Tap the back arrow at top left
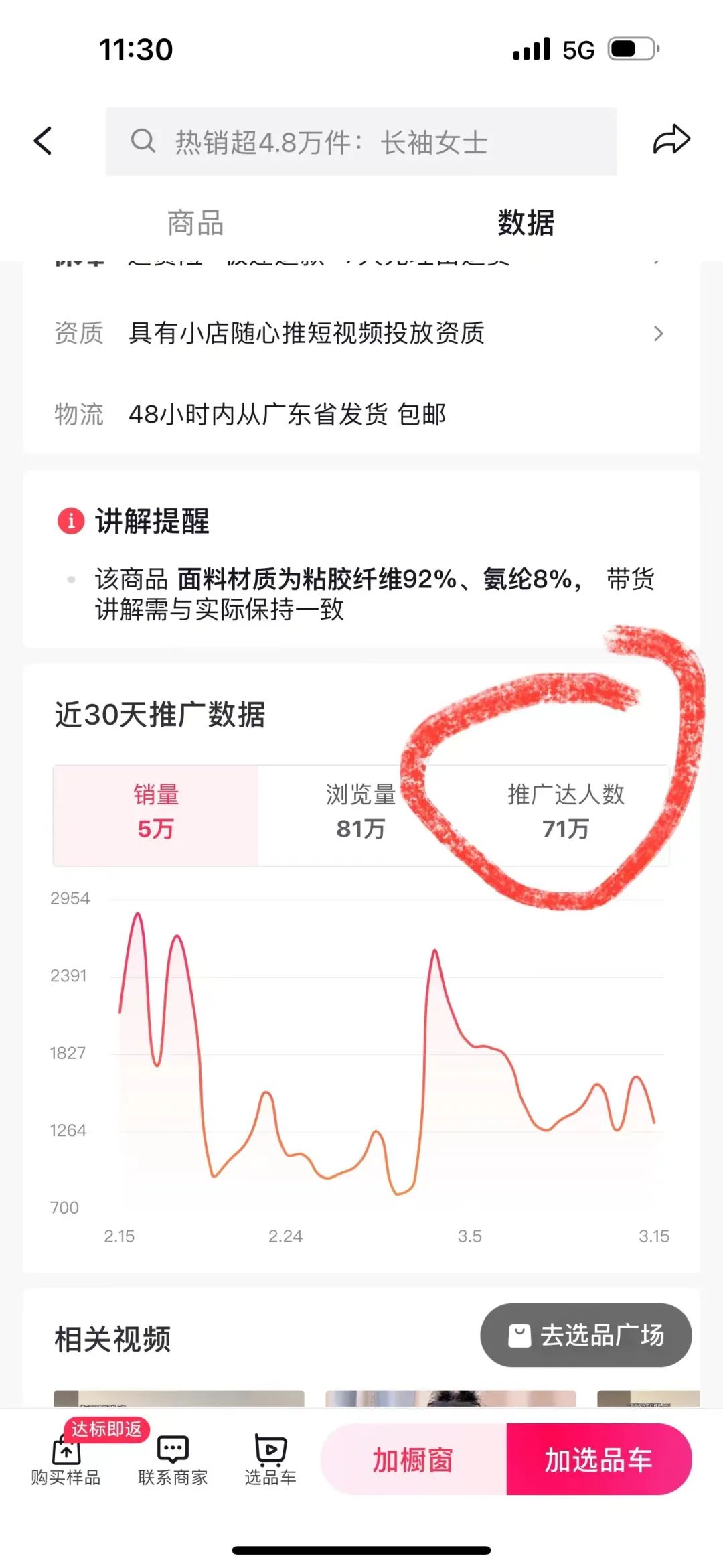The image size is (723, 1568). click(42, 141)
